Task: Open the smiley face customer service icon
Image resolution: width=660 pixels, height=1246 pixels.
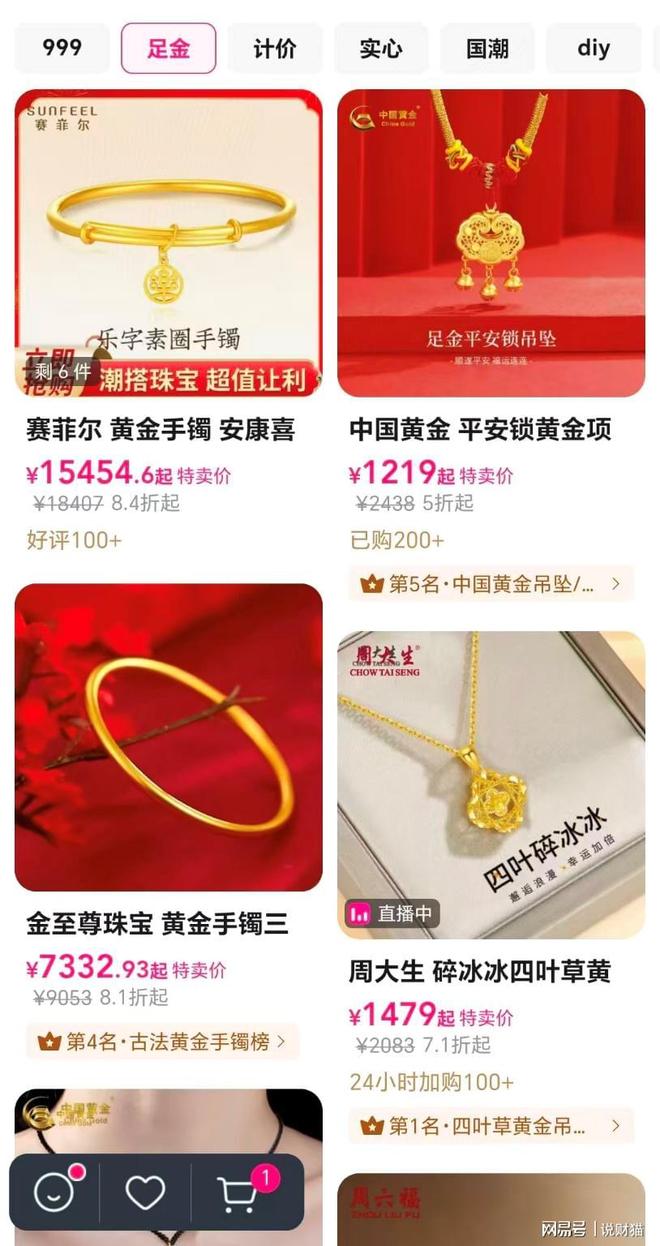Action: click(x=54, y=1192)
